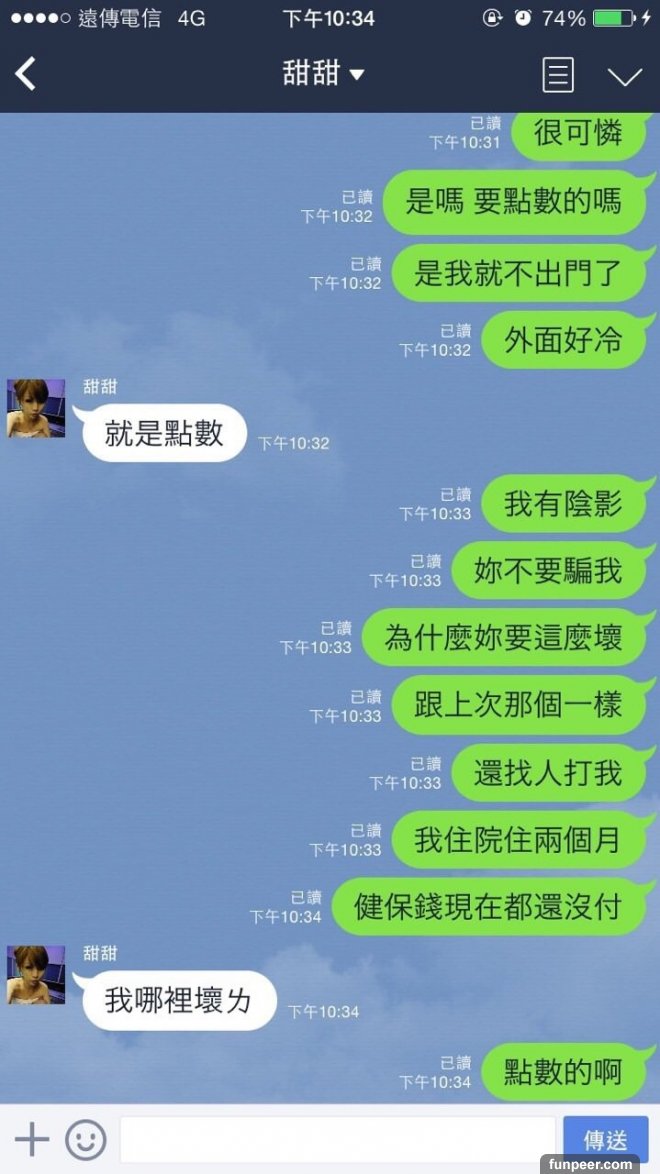The image size is (660, 1174).
Task: Go back to the chat list
Action: (x=26, y=74)
